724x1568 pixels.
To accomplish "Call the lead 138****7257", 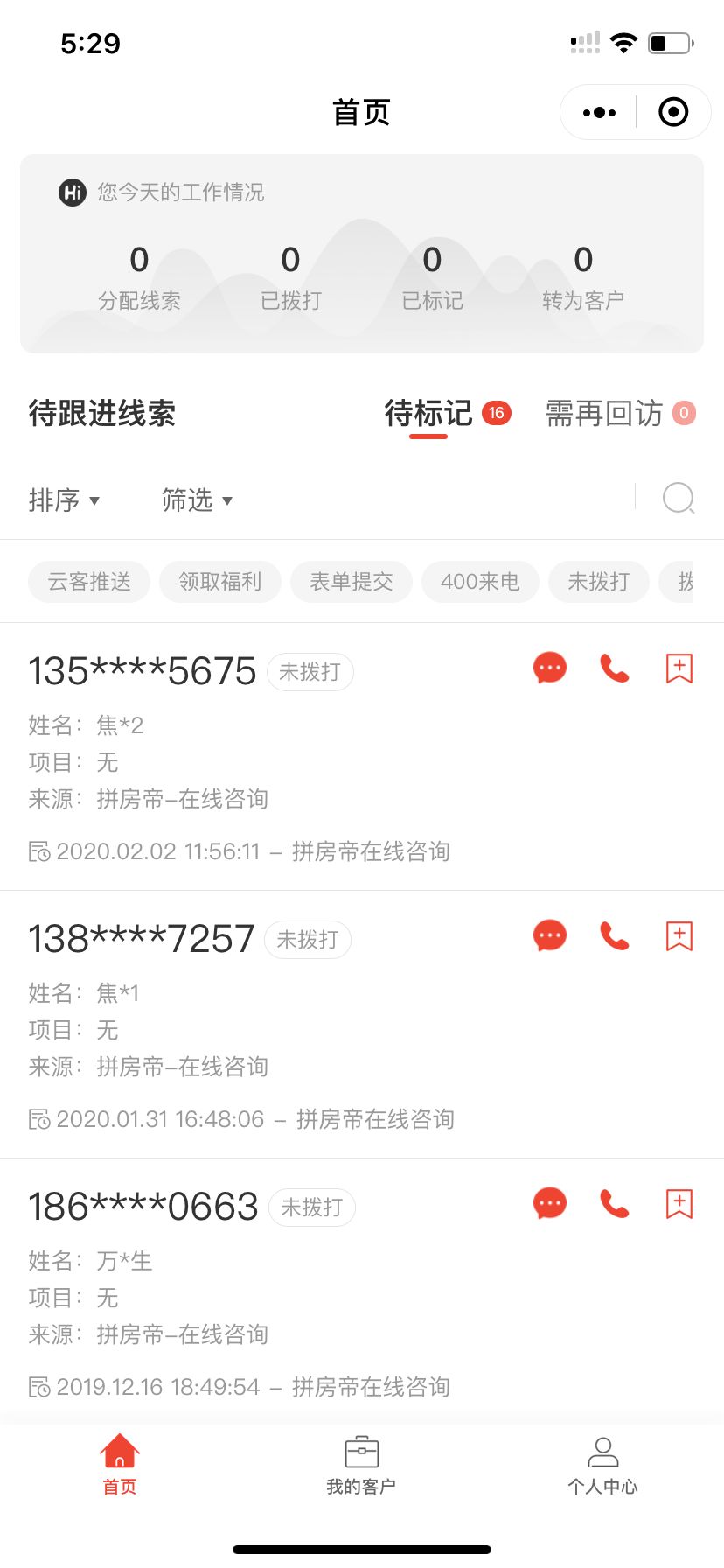I will (615, 936).
